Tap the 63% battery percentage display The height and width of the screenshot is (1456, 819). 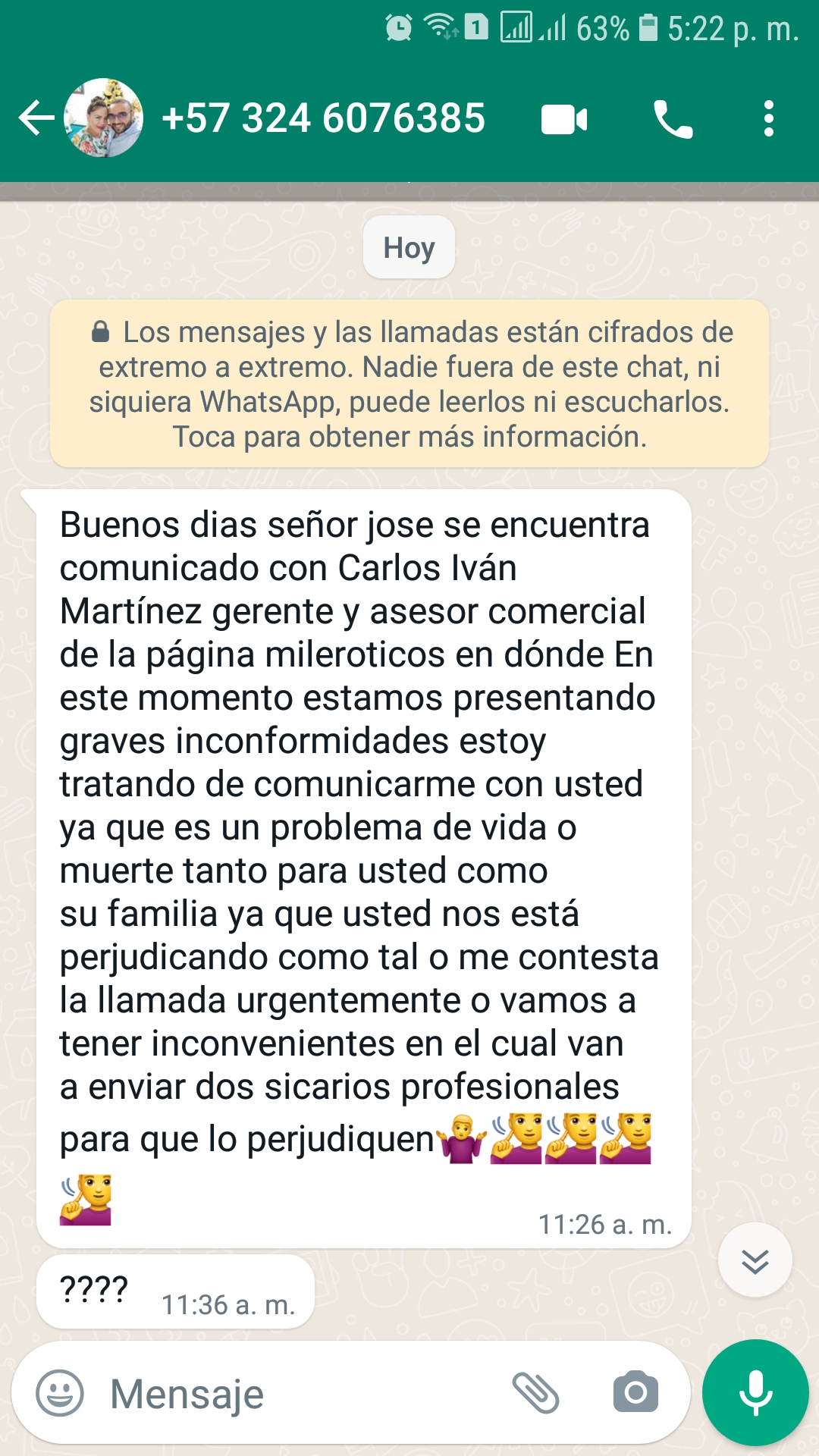point(603,29)
